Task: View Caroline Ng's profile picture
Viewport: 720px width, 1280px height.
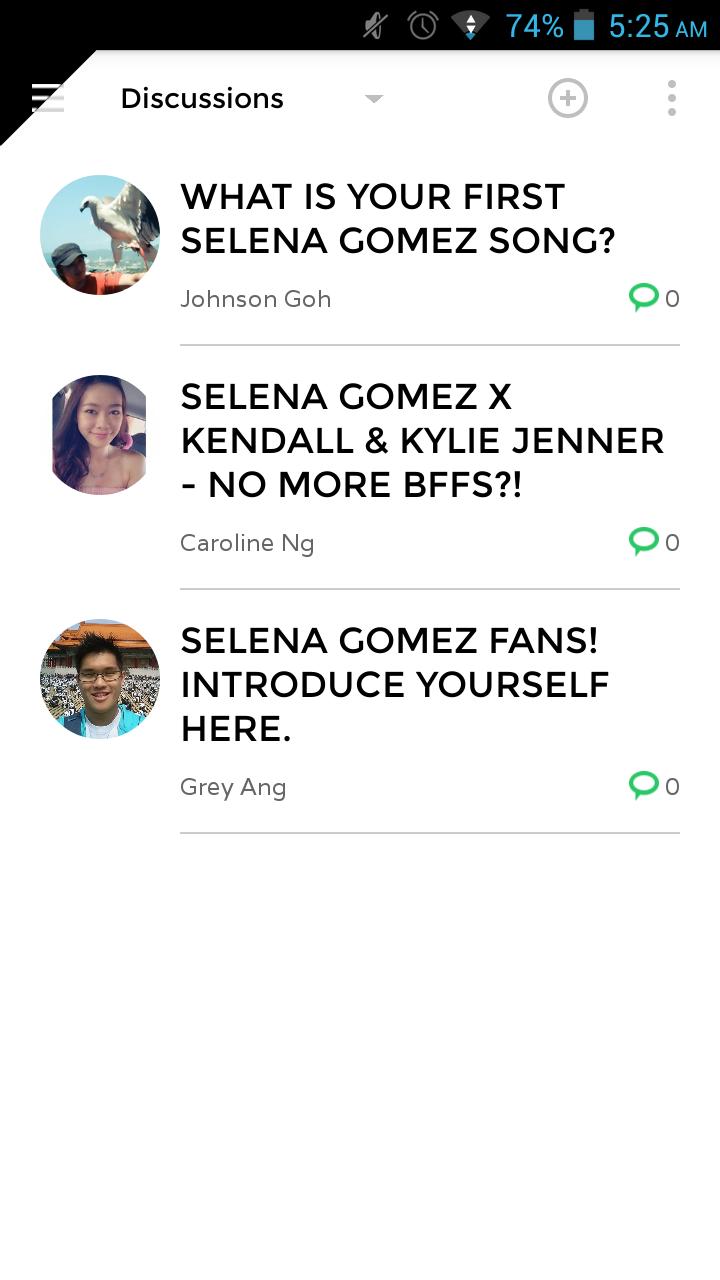Action: (x=99, y=434)
